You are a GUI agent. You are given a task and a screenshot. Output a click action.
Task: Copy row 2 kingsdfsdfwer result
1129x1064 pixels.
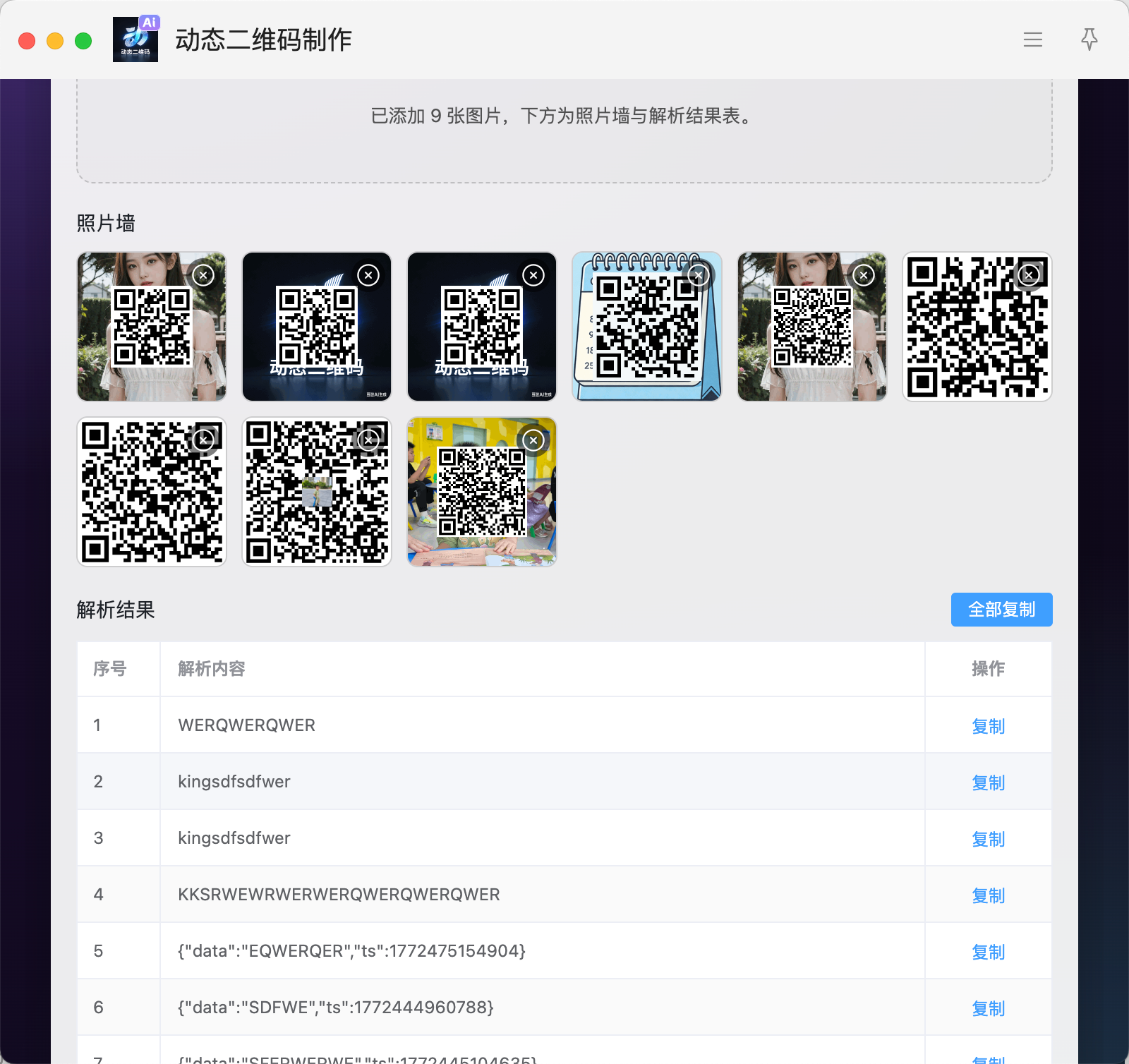point(988,782)
